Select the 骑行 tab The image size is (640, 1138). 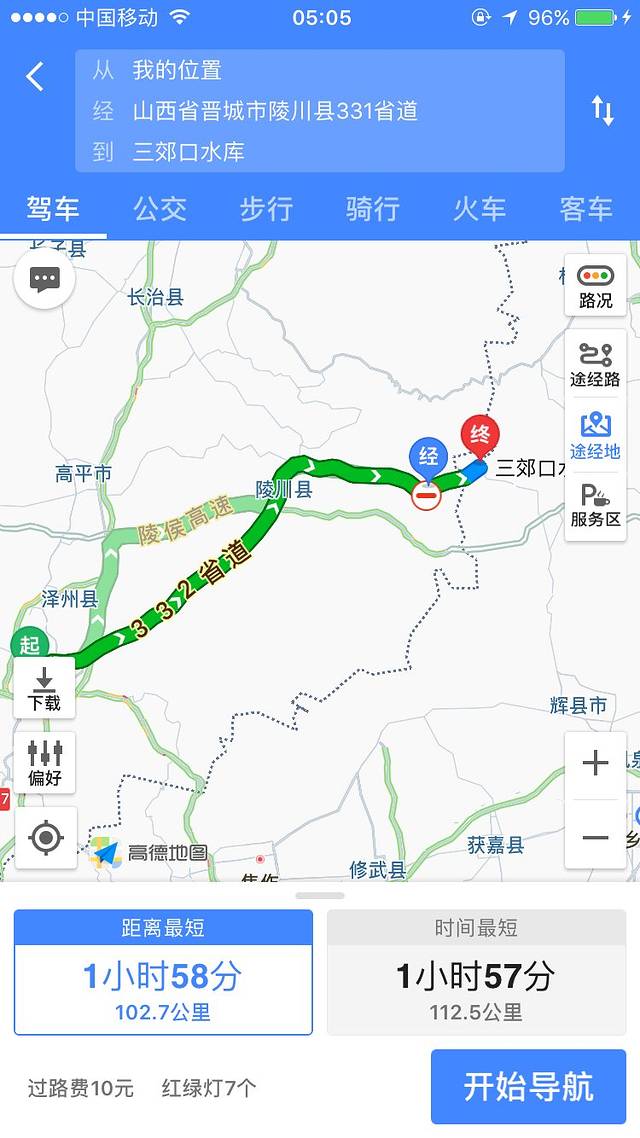tap(373, 209)
